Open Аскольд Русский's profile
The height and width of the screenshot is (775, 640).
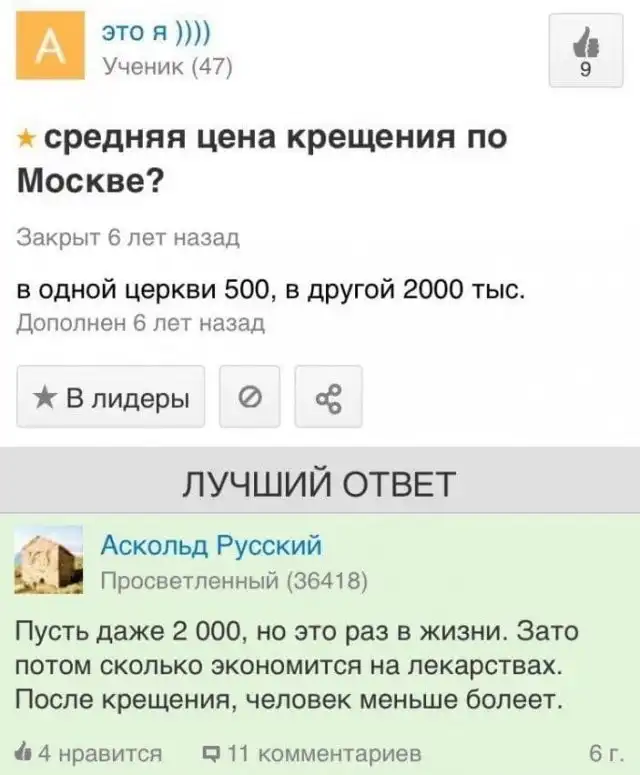click(x=211, y=544)
